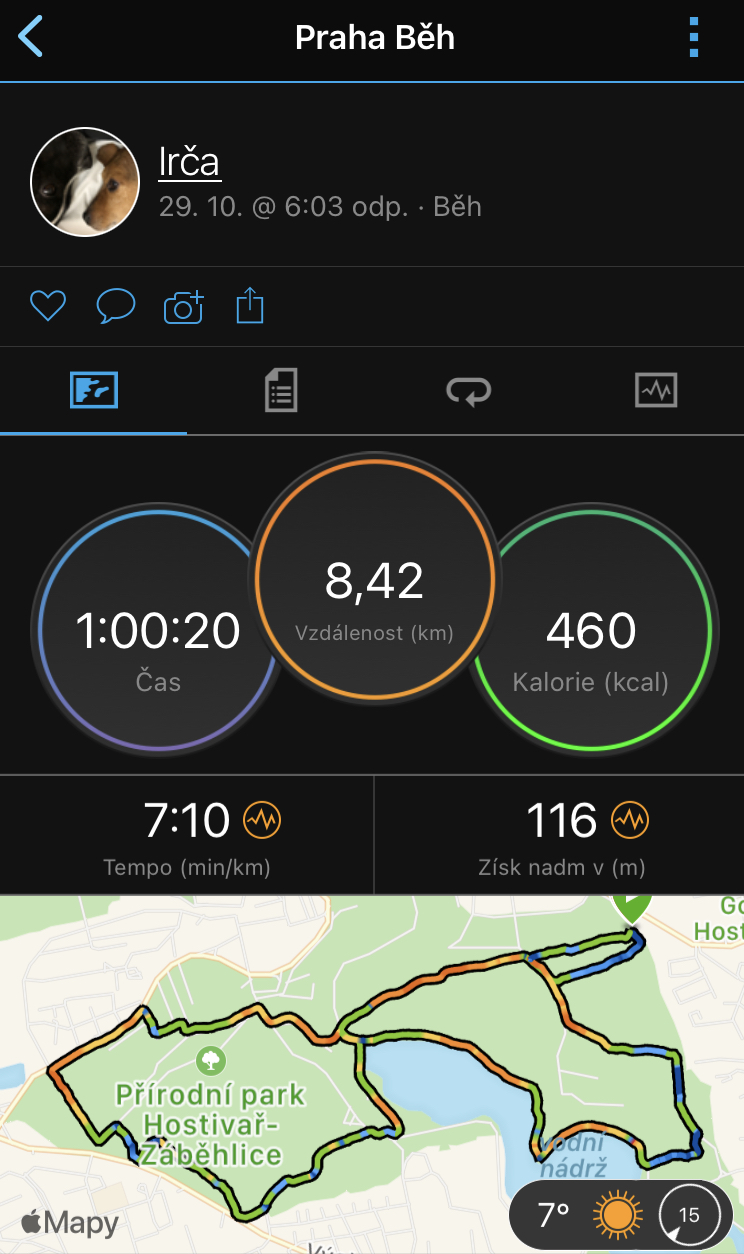Image resolution: width=744 pixels, height=1254 pixels.
Task: Open the chart icon next to Tempo 7:10
Action: [x=262, y=821]
